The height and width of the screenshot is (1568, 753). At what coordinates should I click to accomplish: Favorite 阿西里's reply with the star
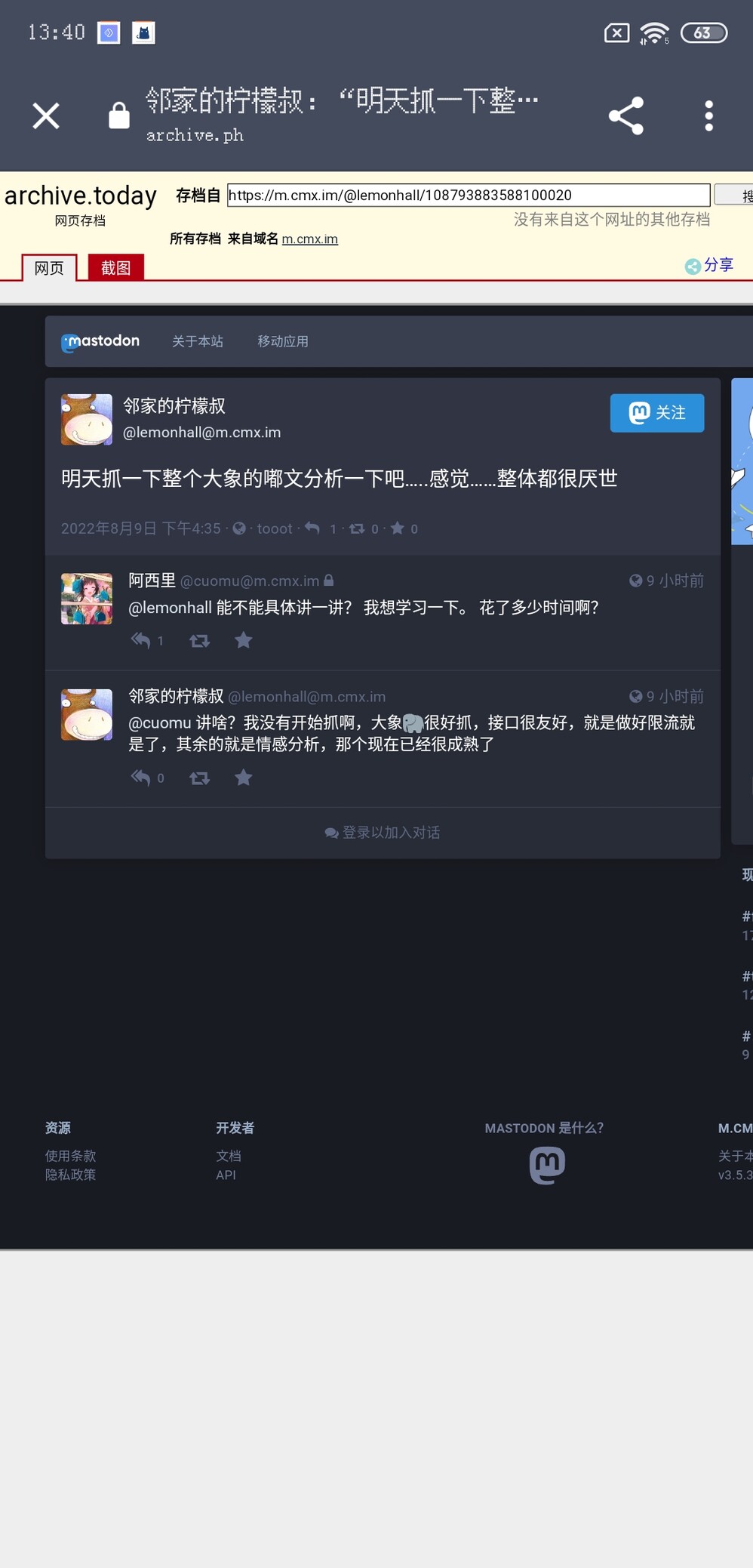click(x=243, y=640)
